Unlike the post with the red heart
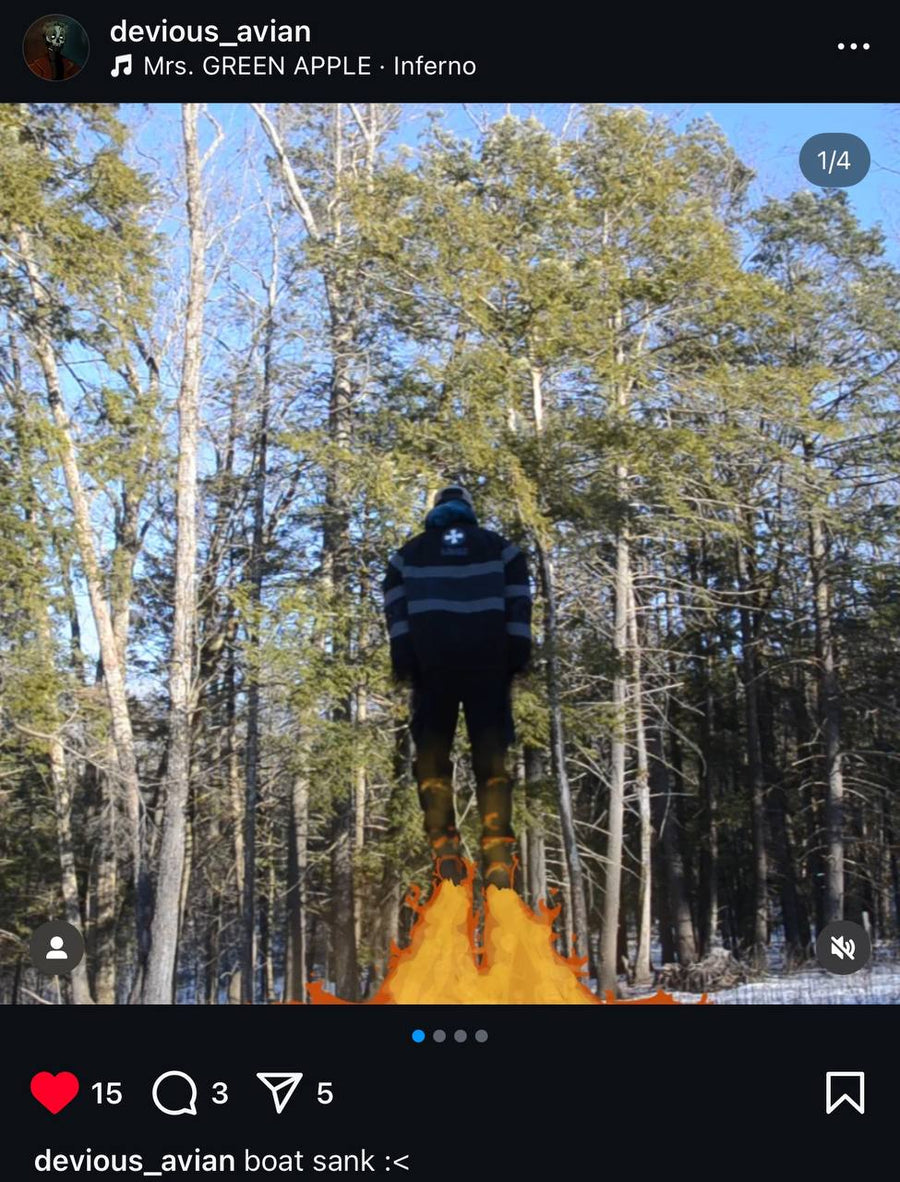 (x=55, y=1092)
